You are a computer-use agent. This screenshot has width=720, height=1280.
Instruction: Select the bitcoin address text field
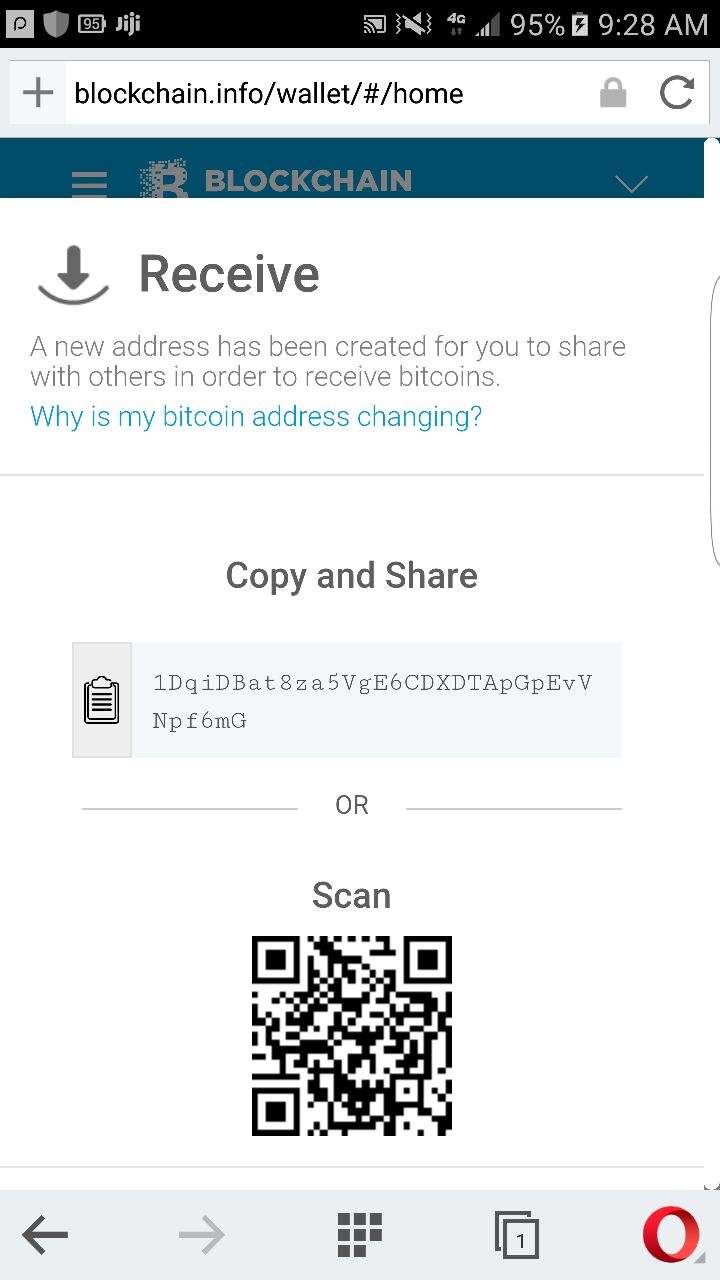tap(376, 700)
